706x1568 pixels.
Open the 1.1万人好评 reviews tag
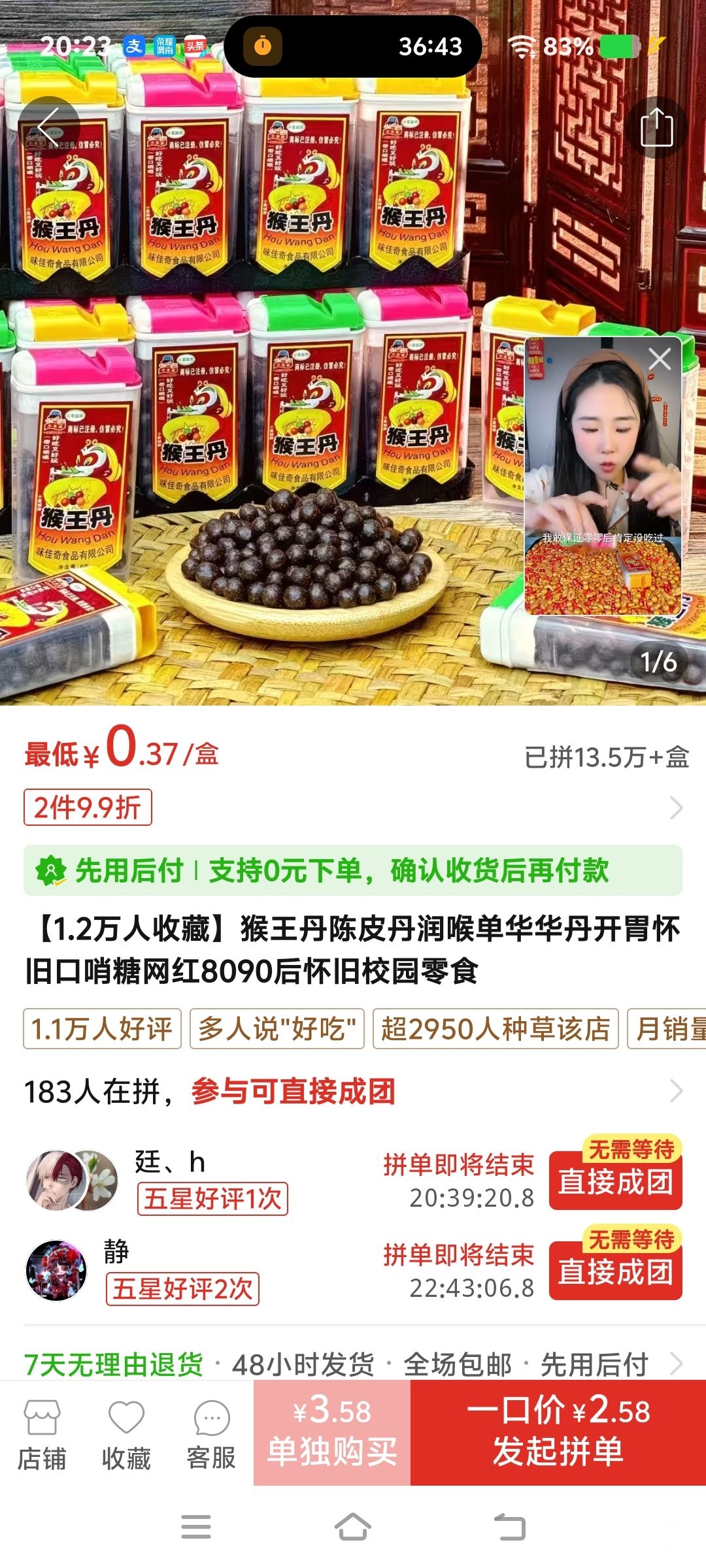[x=102, y=1029]
